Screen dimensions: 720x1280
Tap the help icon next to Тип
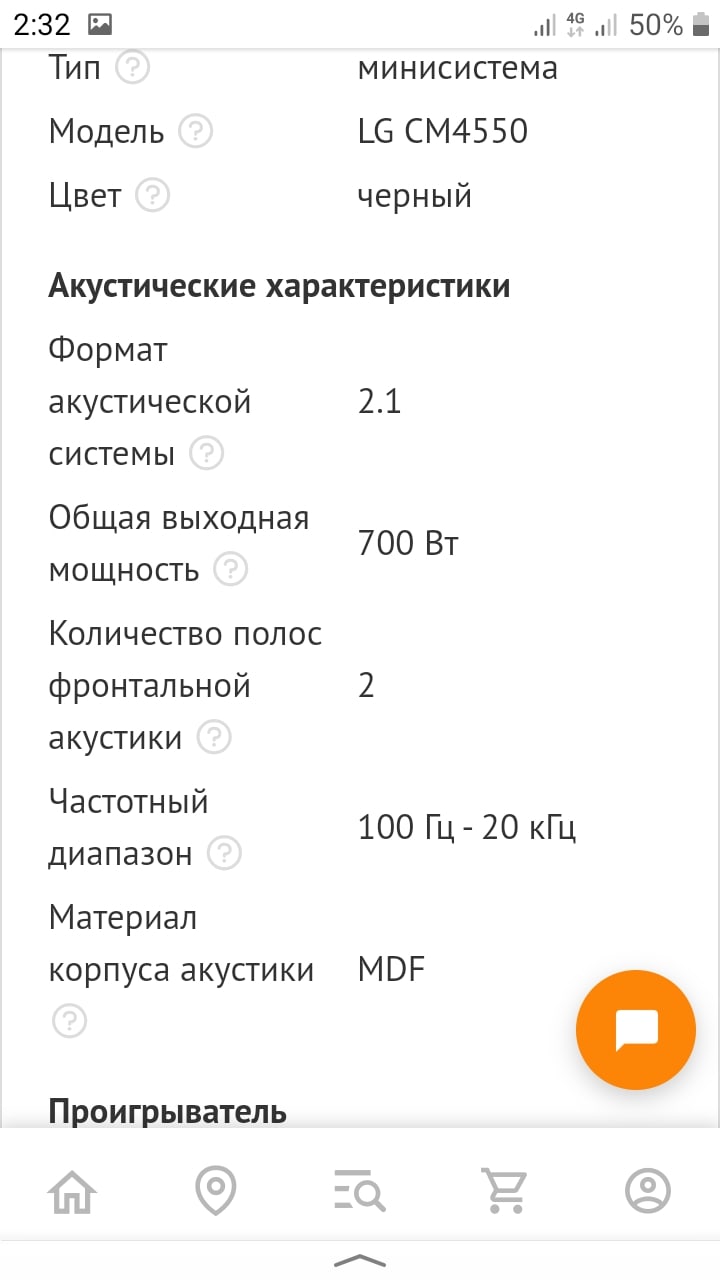[133, 69]
